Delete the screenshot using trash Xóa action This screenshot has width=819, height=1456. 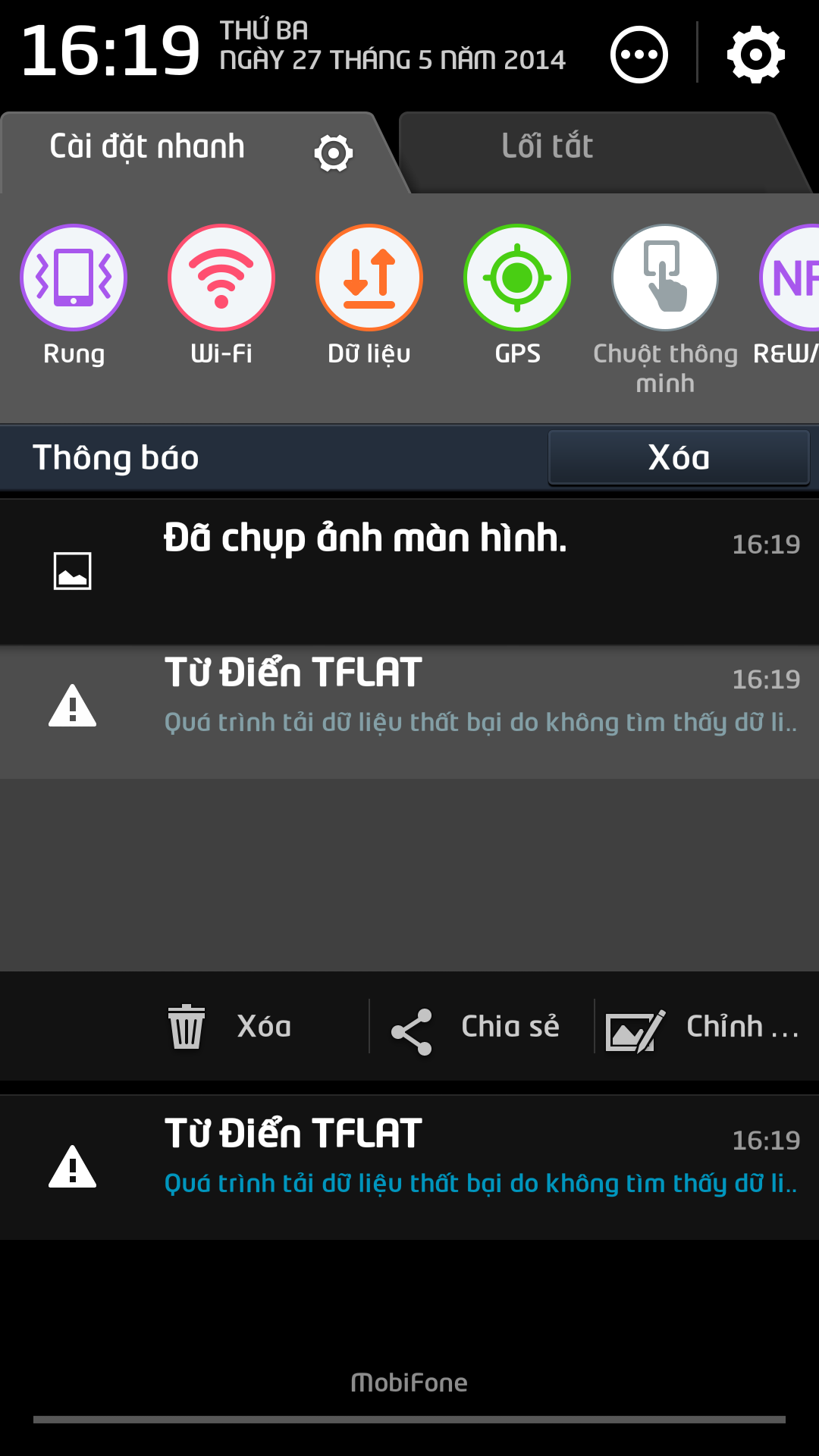[230, 1027]
